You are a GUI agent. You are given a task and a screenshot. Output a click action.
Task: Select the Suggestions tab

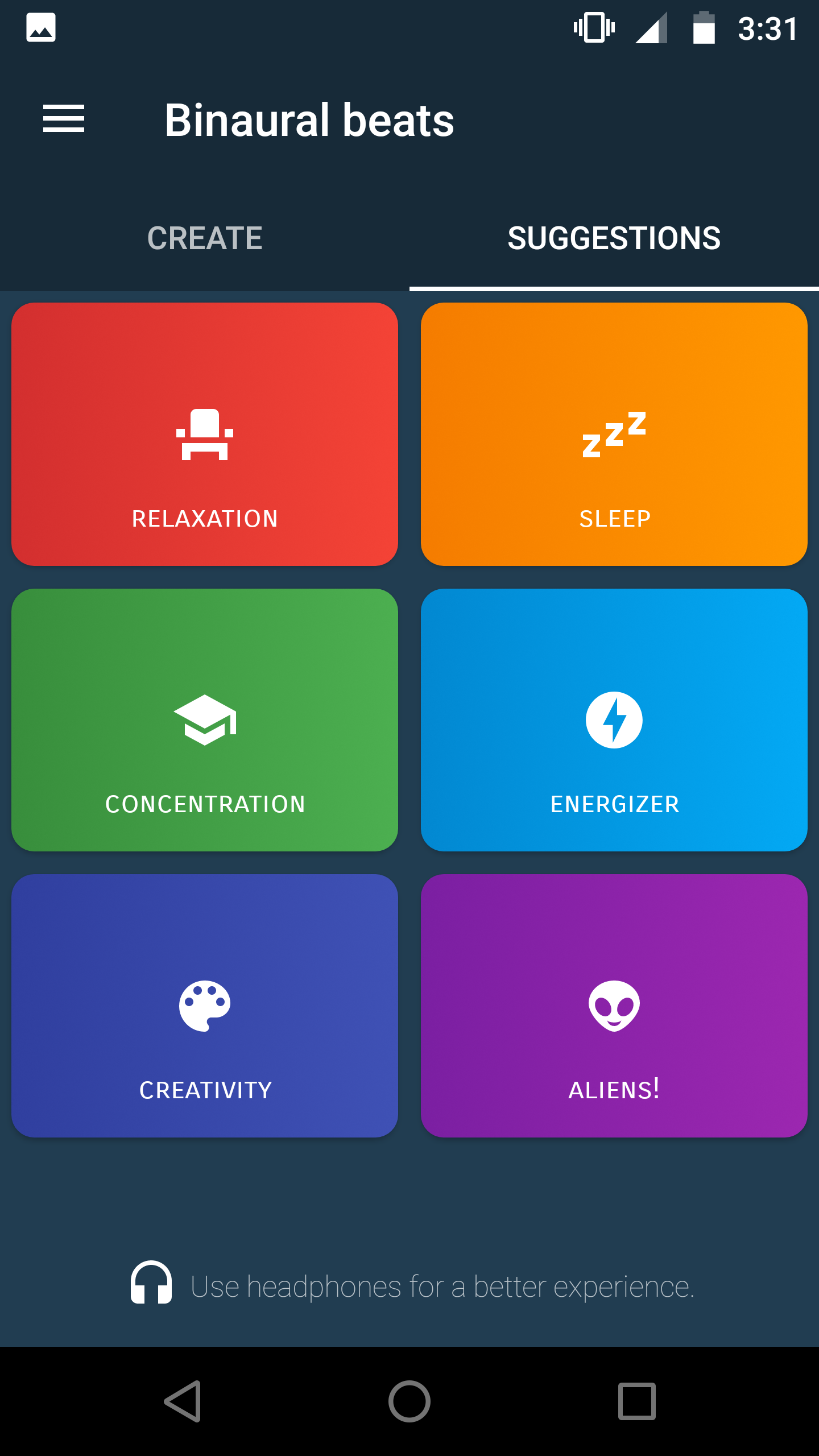click(x=614, y=238)
